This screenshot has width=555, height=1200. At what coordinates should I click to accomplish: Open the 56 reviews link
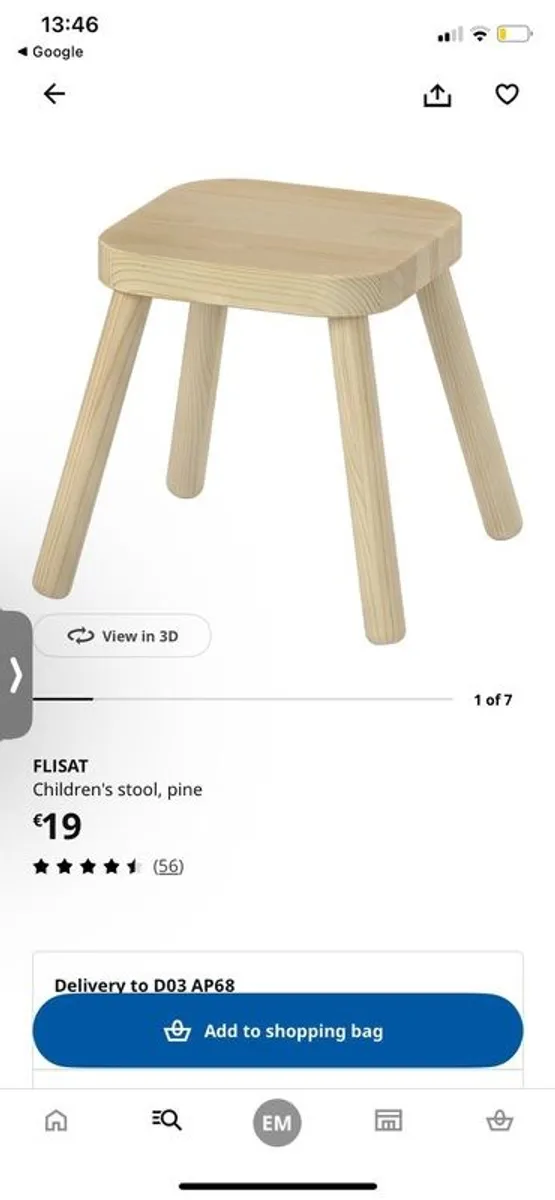point(168,866)
